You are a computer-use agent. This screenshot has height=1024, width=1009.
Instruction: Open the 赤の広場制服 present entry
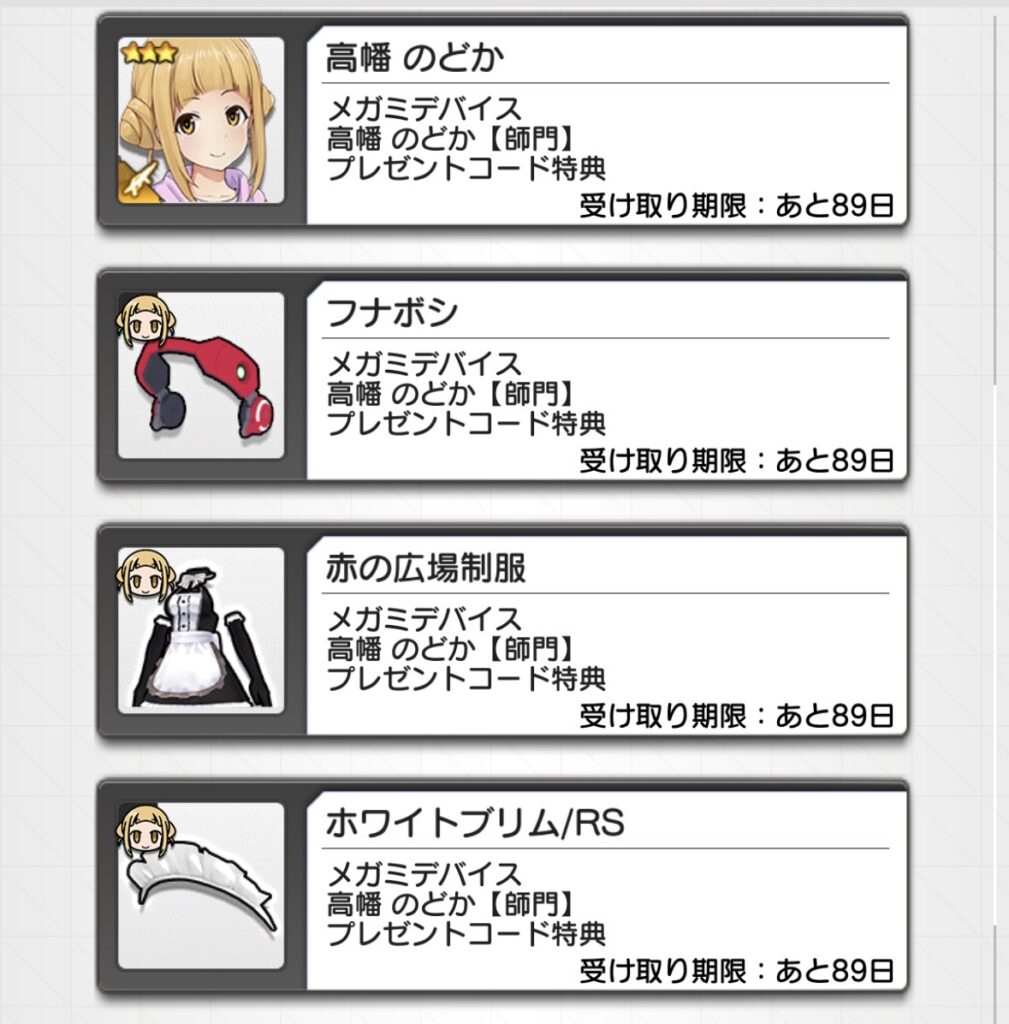[x=502, y=632]
